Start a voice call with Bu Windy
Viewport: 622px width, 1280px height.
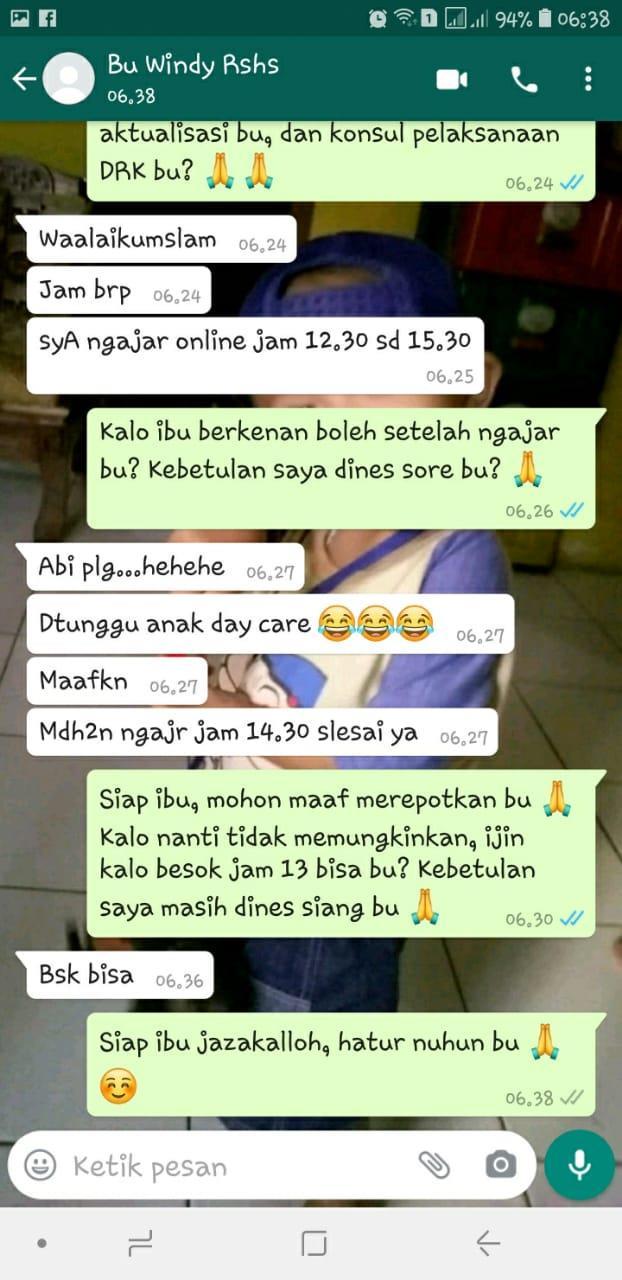click(524, 80)
